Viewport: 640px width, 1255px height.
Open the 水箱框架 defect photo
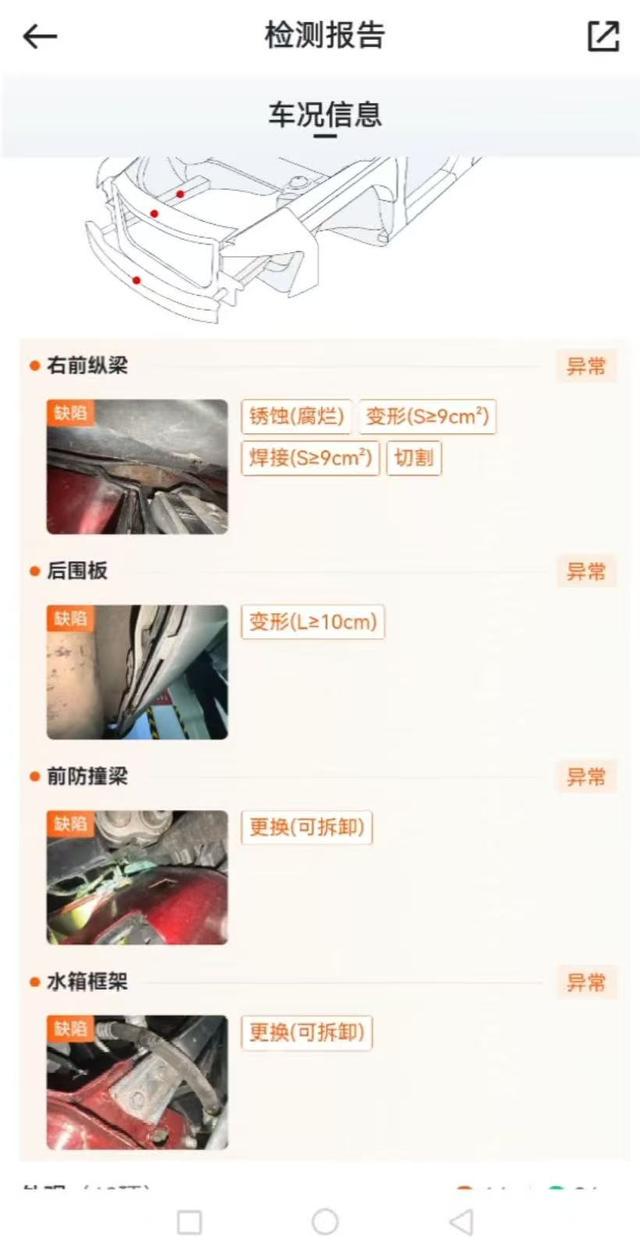tap(137, 1082)
